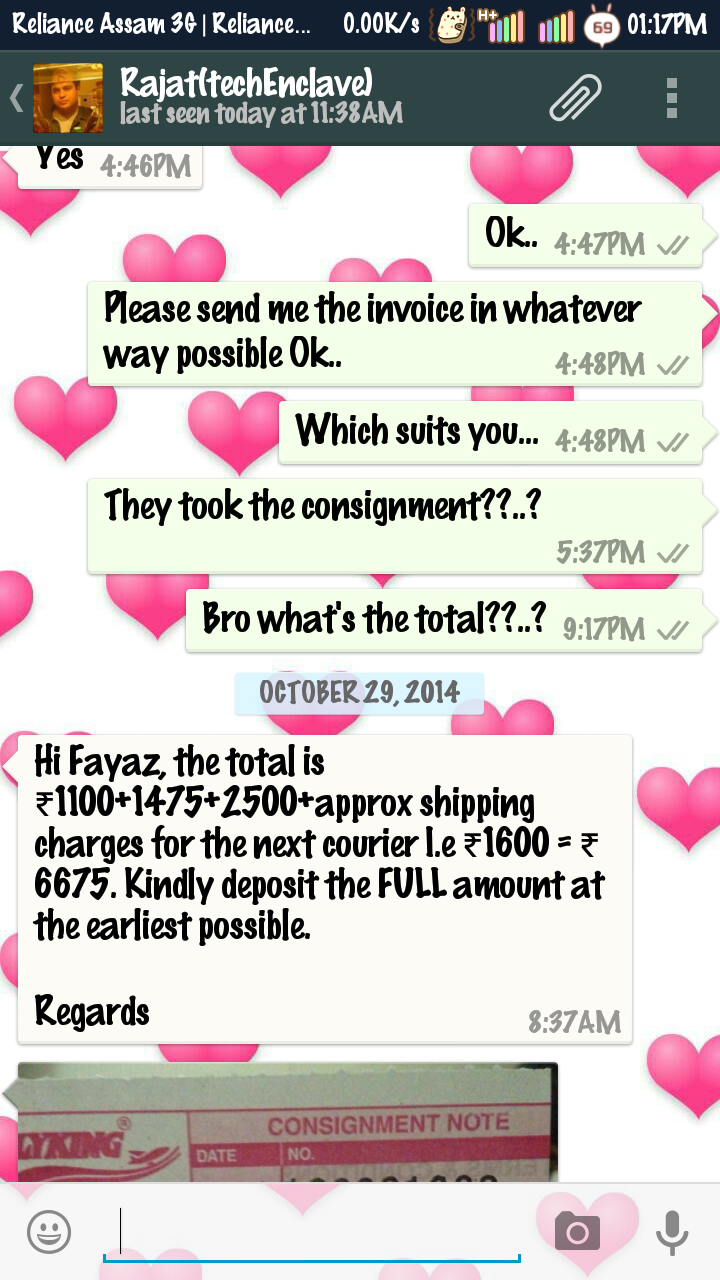Open Rajat(techEnclave) contact info
Image resolution: width=720 pixels, height=1280 pixels.
coord(261,97)
